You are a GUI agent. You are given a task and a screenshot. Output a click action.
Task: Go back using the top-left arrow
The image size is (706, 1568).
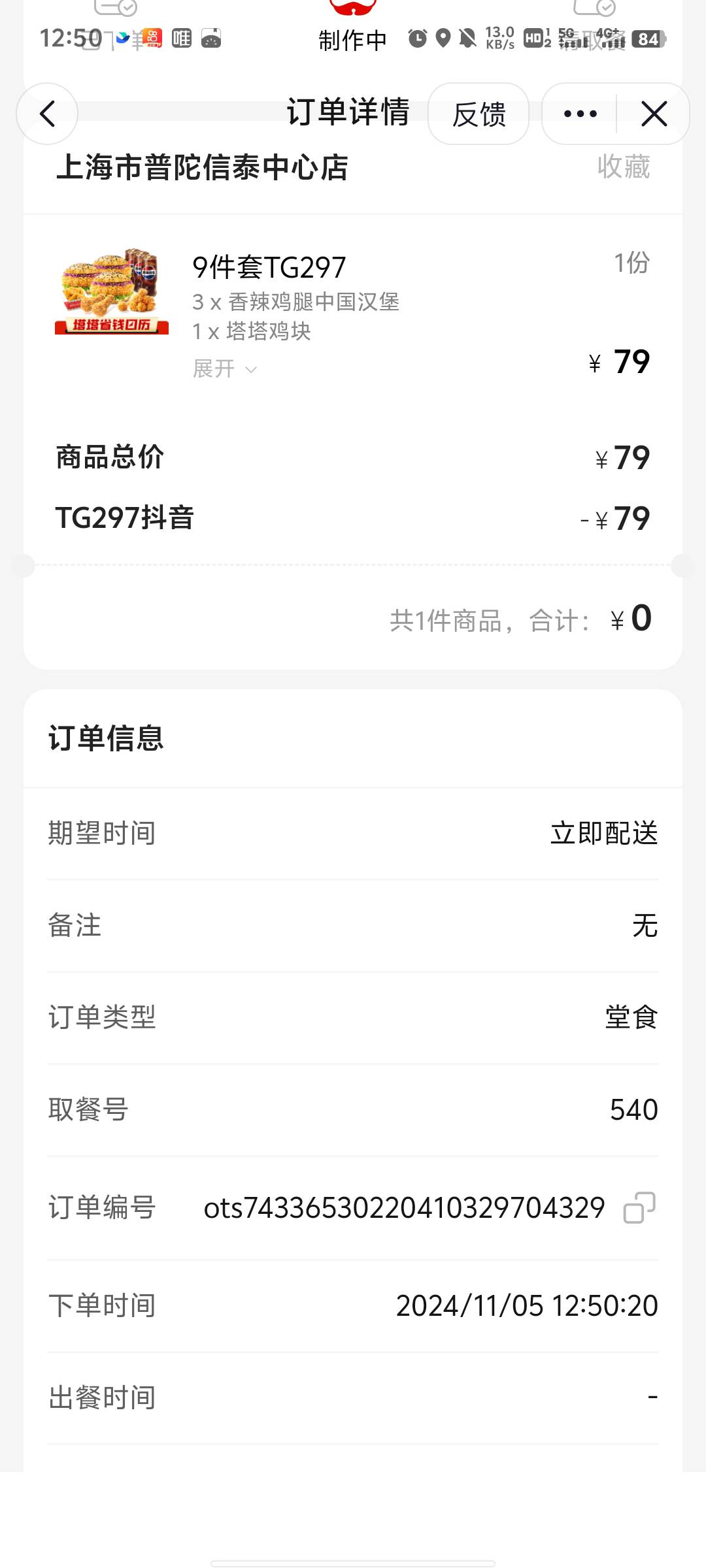(47, 114)
